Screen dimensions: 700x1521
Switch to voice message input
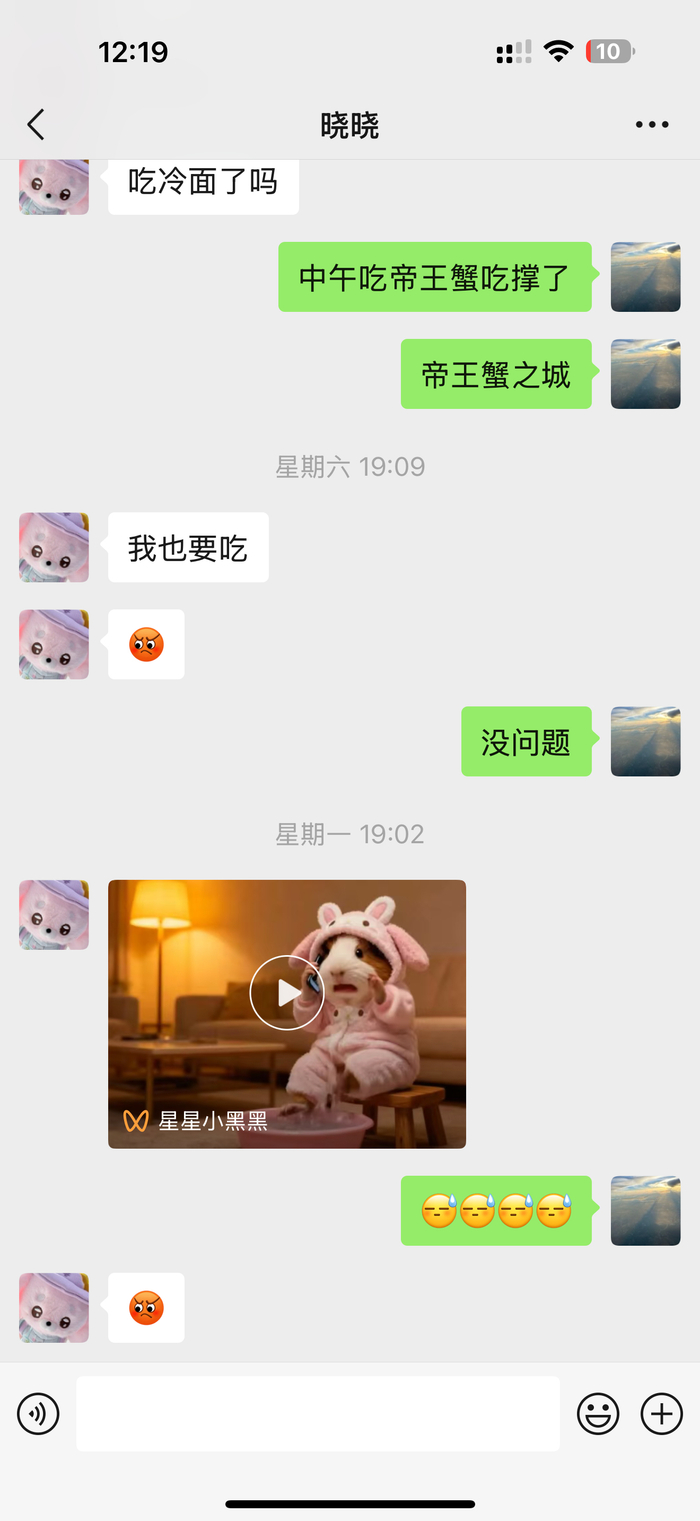tap(38, 1414)
